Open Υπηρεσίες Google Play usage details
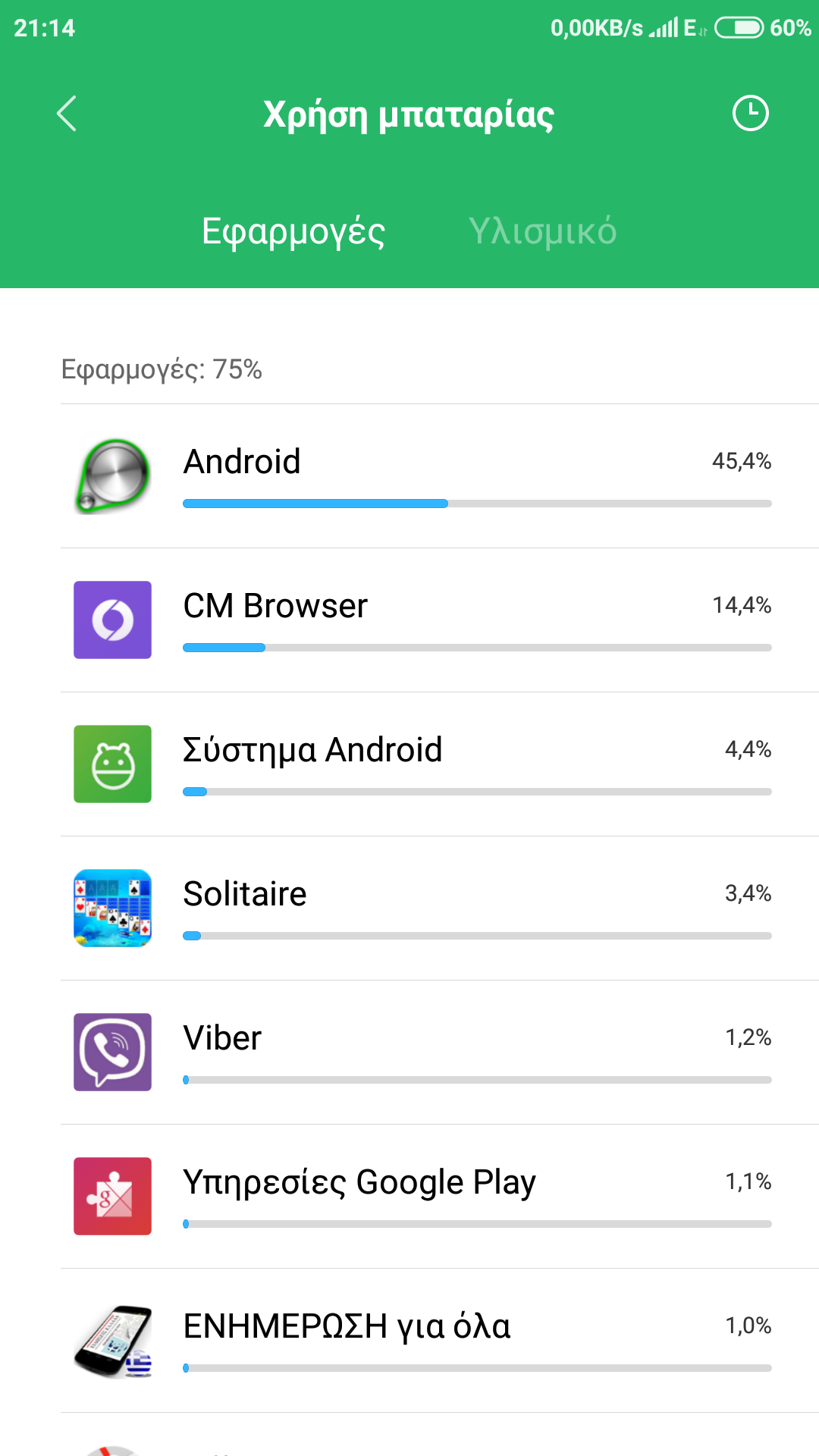The width and height of the screenshot is (819, 1456). pyautogui.click(x=440, y=1197)
